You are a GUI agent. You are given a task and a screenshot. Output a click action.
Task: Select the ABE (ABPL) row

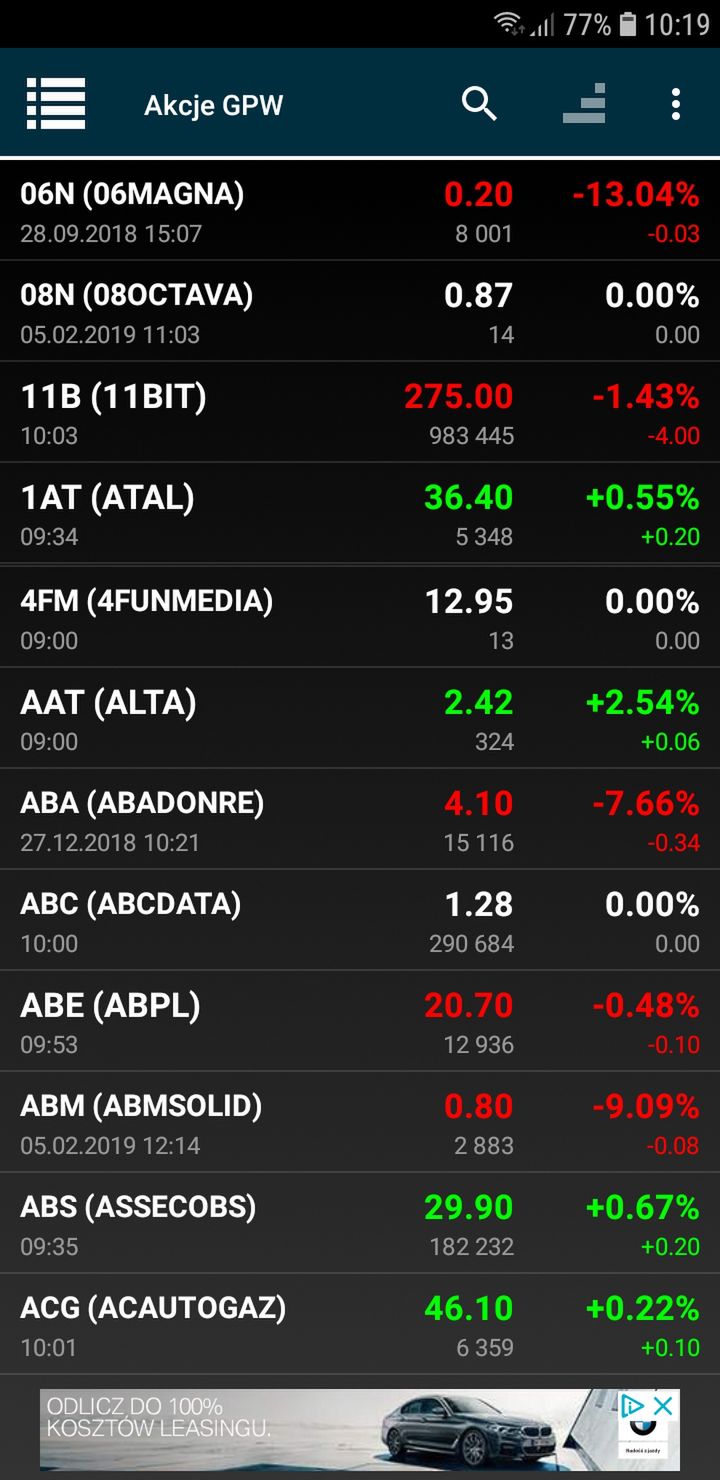point(360,1021)
